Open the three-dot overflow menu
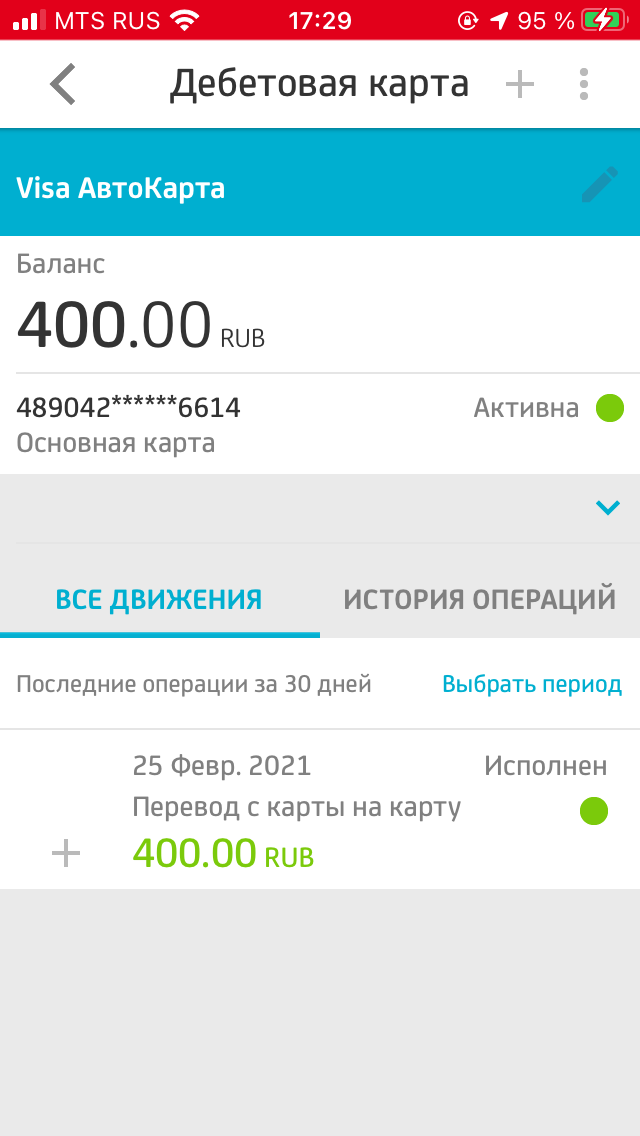This screenshot has height=1136, width=640. click(x=584, y=84)
